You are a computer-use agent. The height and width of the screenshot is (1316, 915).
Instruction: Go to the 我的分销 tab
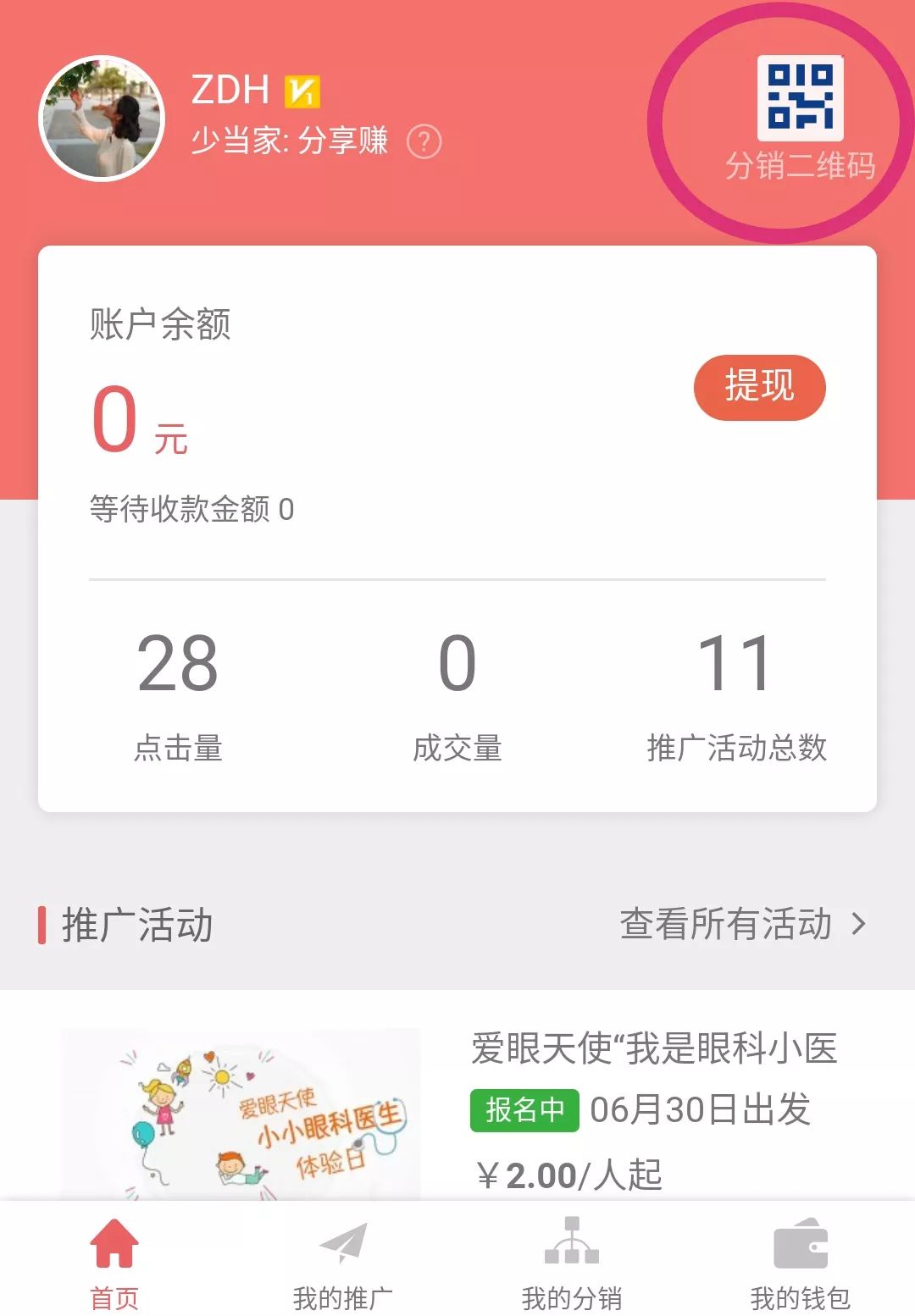coord(572,1263)
